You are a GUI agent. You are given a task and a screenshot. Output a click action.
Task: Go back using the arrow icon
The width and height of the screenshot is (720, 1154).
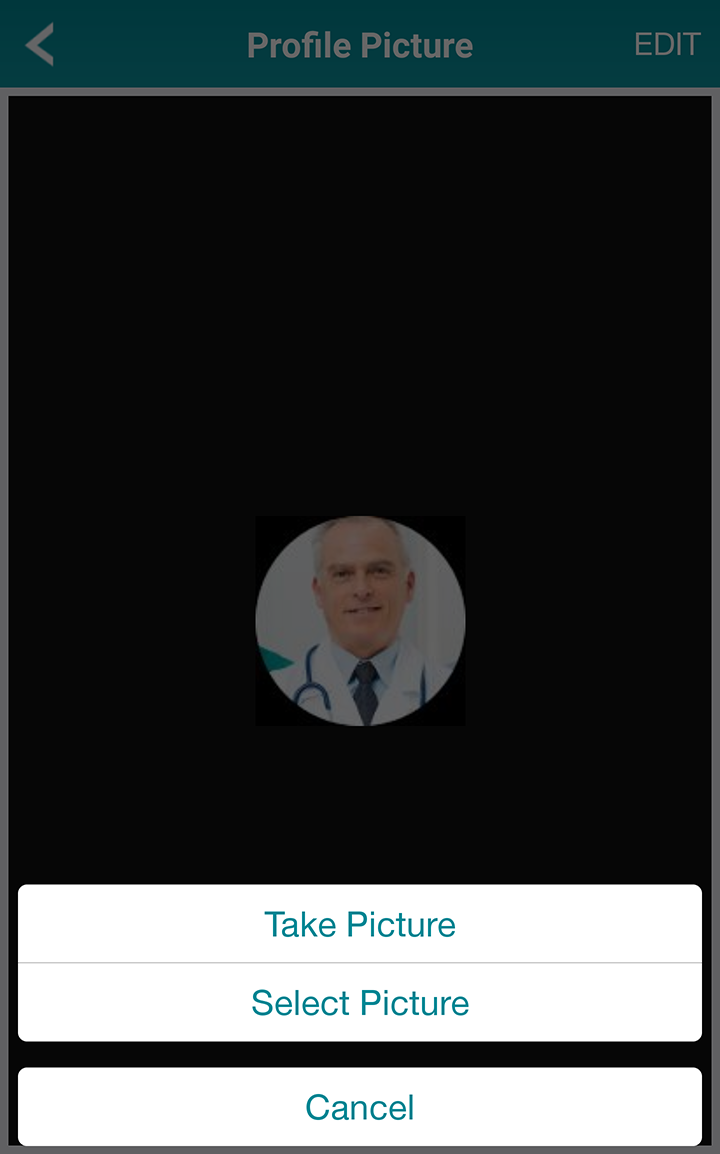click(x=40, y=45)
